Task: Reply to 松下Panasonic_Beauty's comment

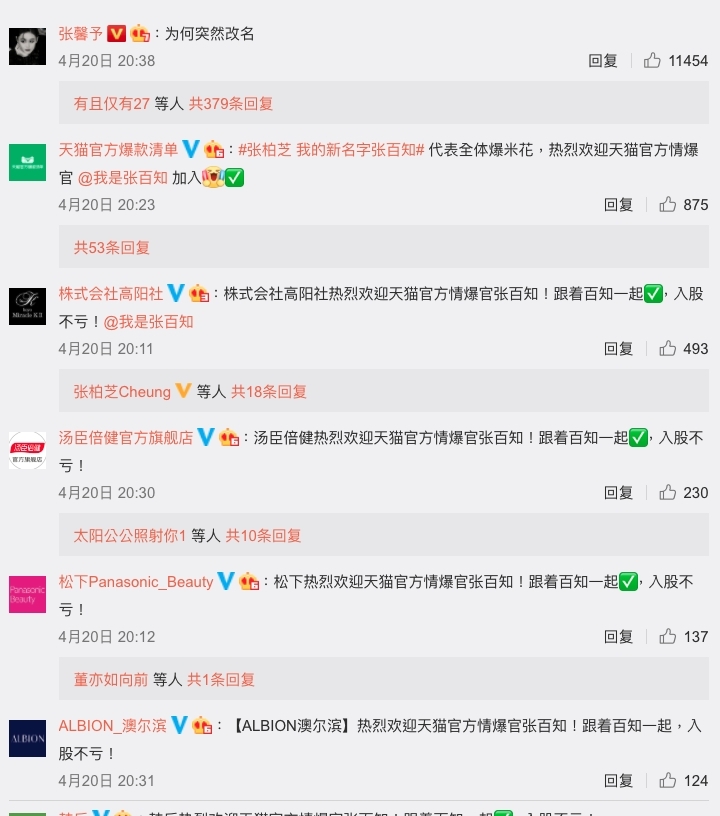Action: point(618,637)
